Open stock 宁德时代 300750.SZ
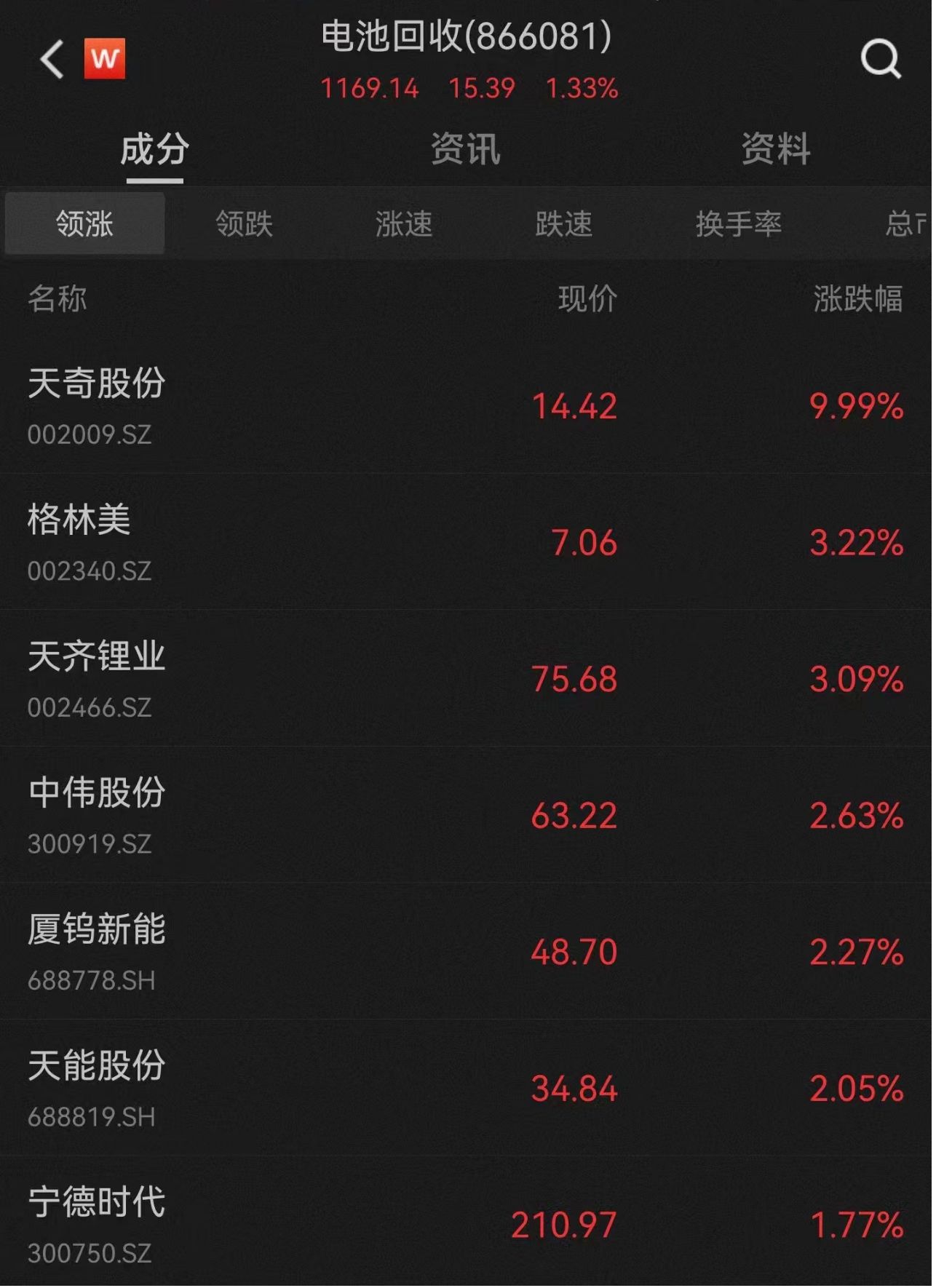Image resolution: width=936 pixels, height=1288 pixels. click(x=97, y=1224)
